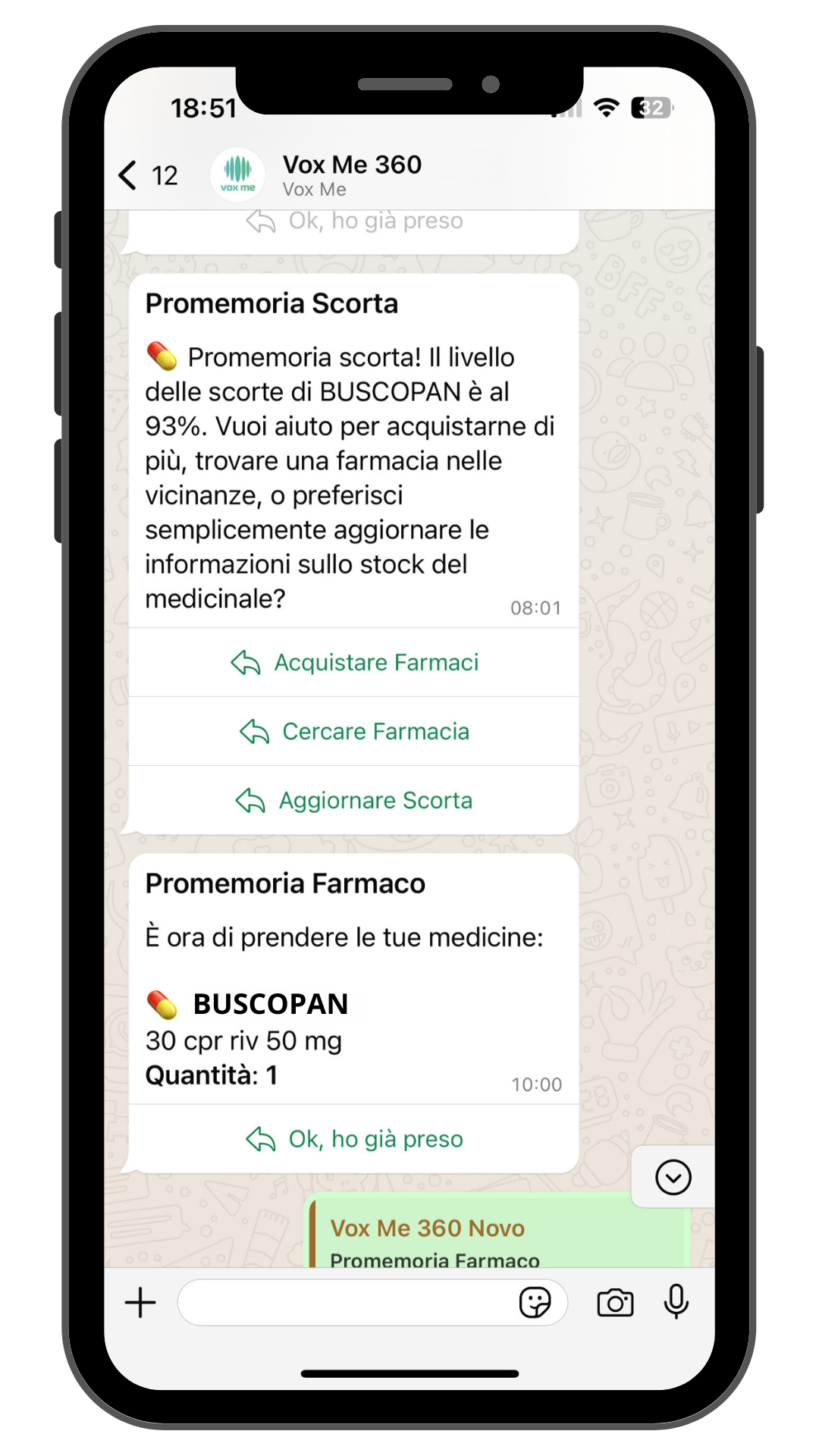Jump to the latest messages arrow

[x=673, y=1177]
